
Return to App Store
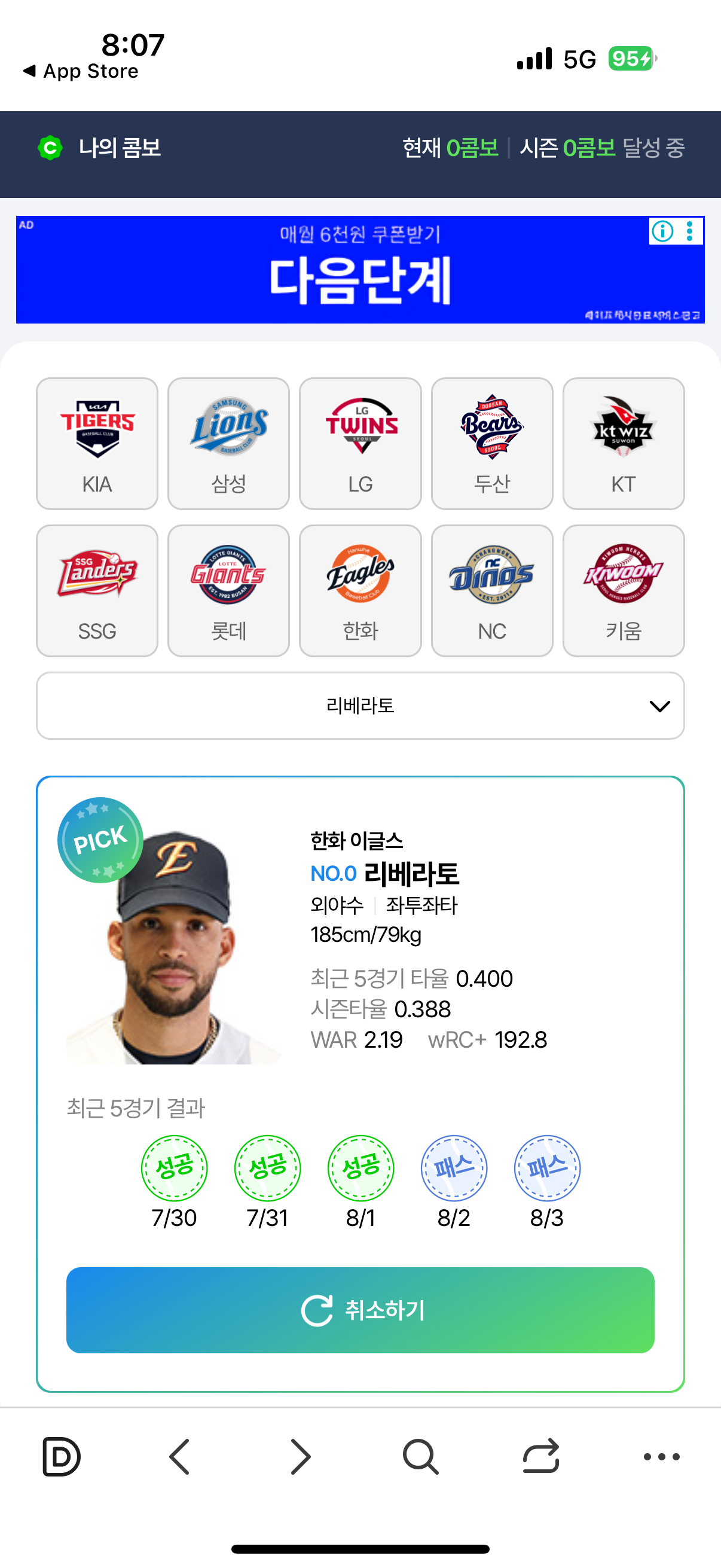pyautogui.click(x=81, y=71)
